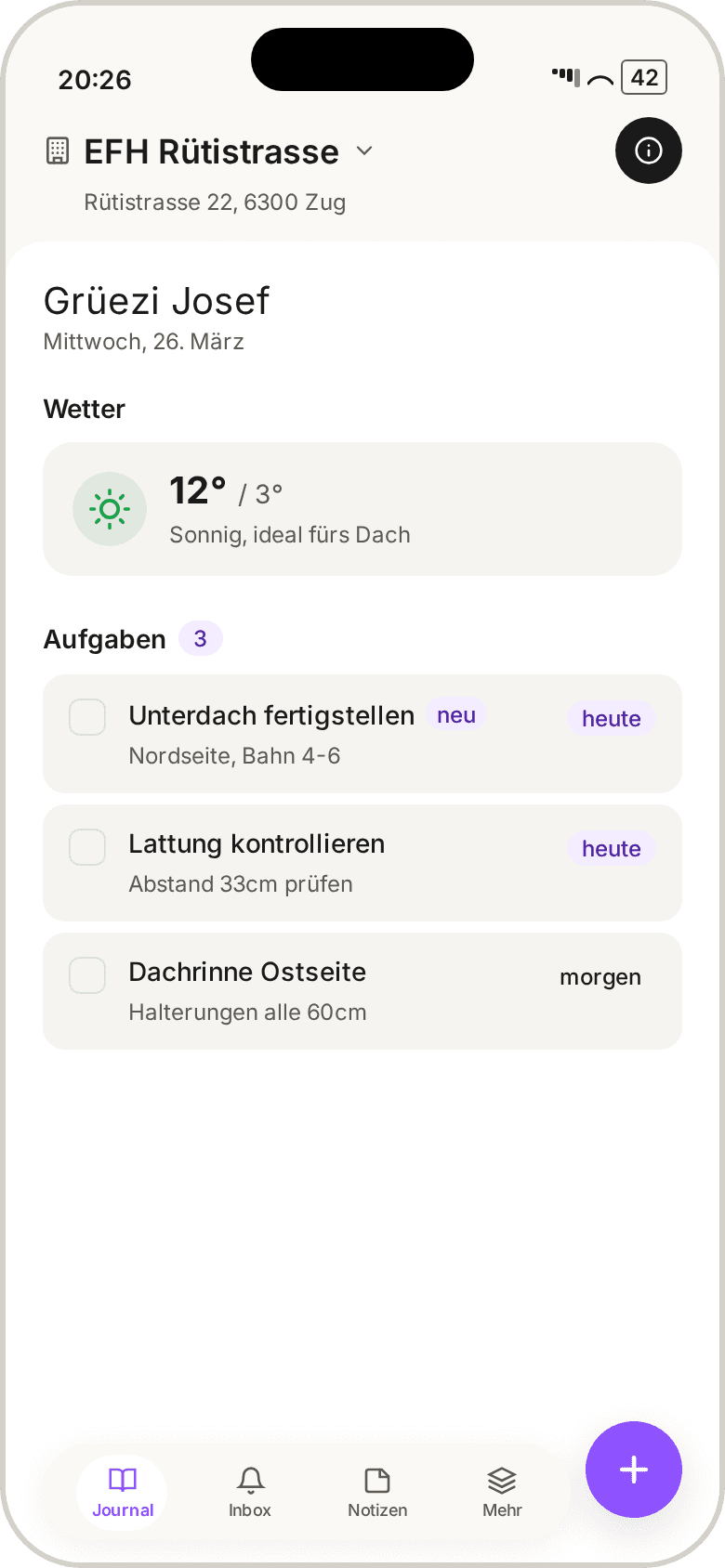Check off the Unterdach fertigstellen task

pos(86,716)
